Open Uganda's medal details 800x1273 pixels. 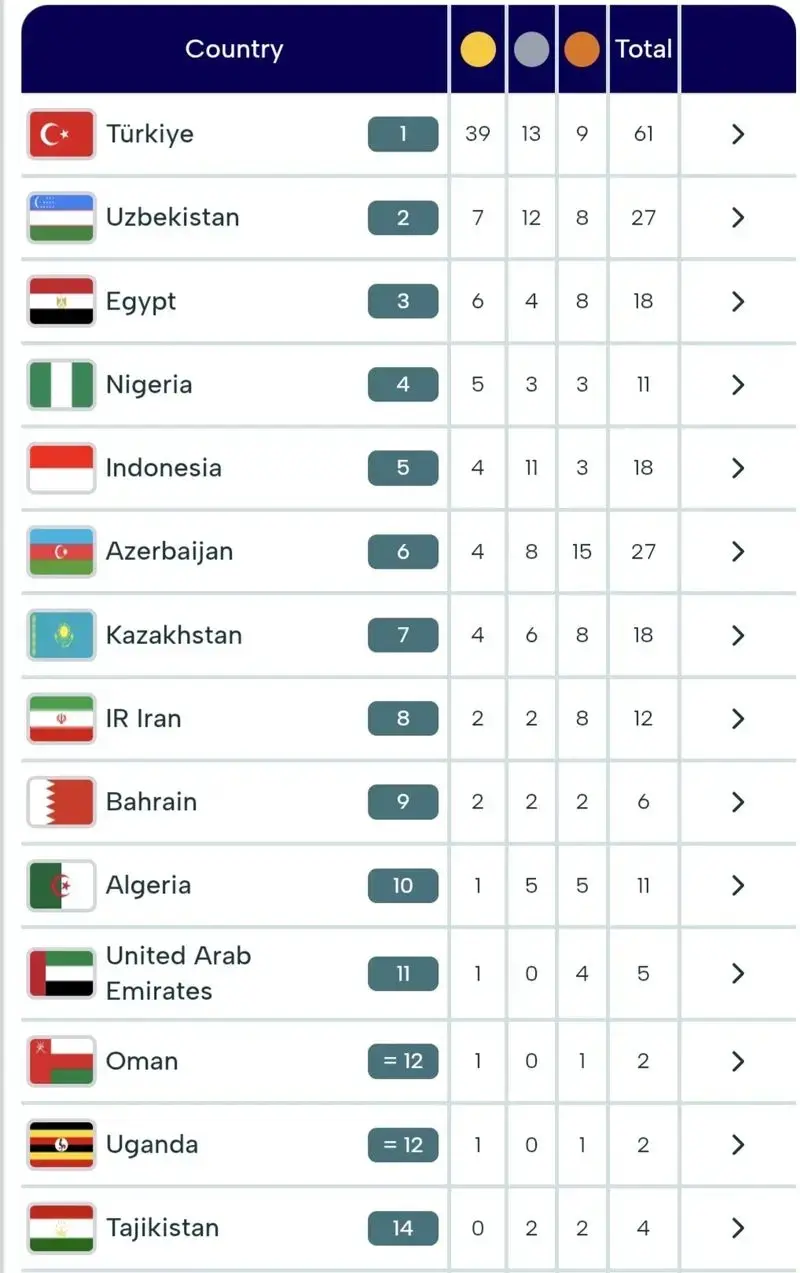(x=738, y=1144)
